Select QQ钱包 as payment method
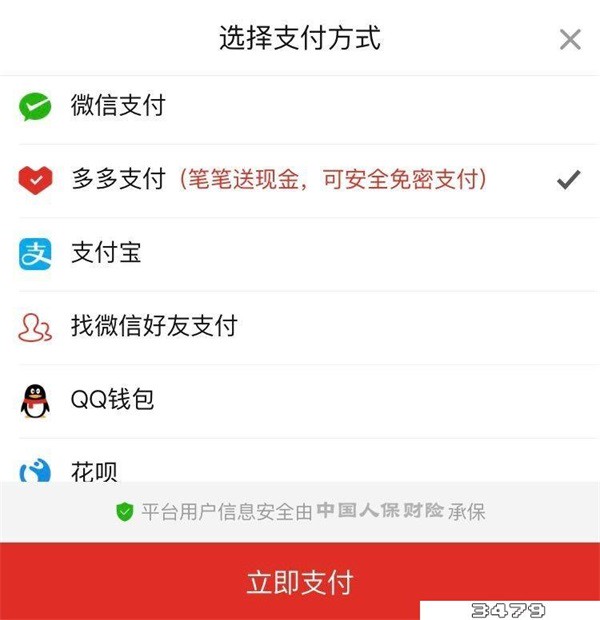This screenshot has height=620, width=600. (112, 400)
